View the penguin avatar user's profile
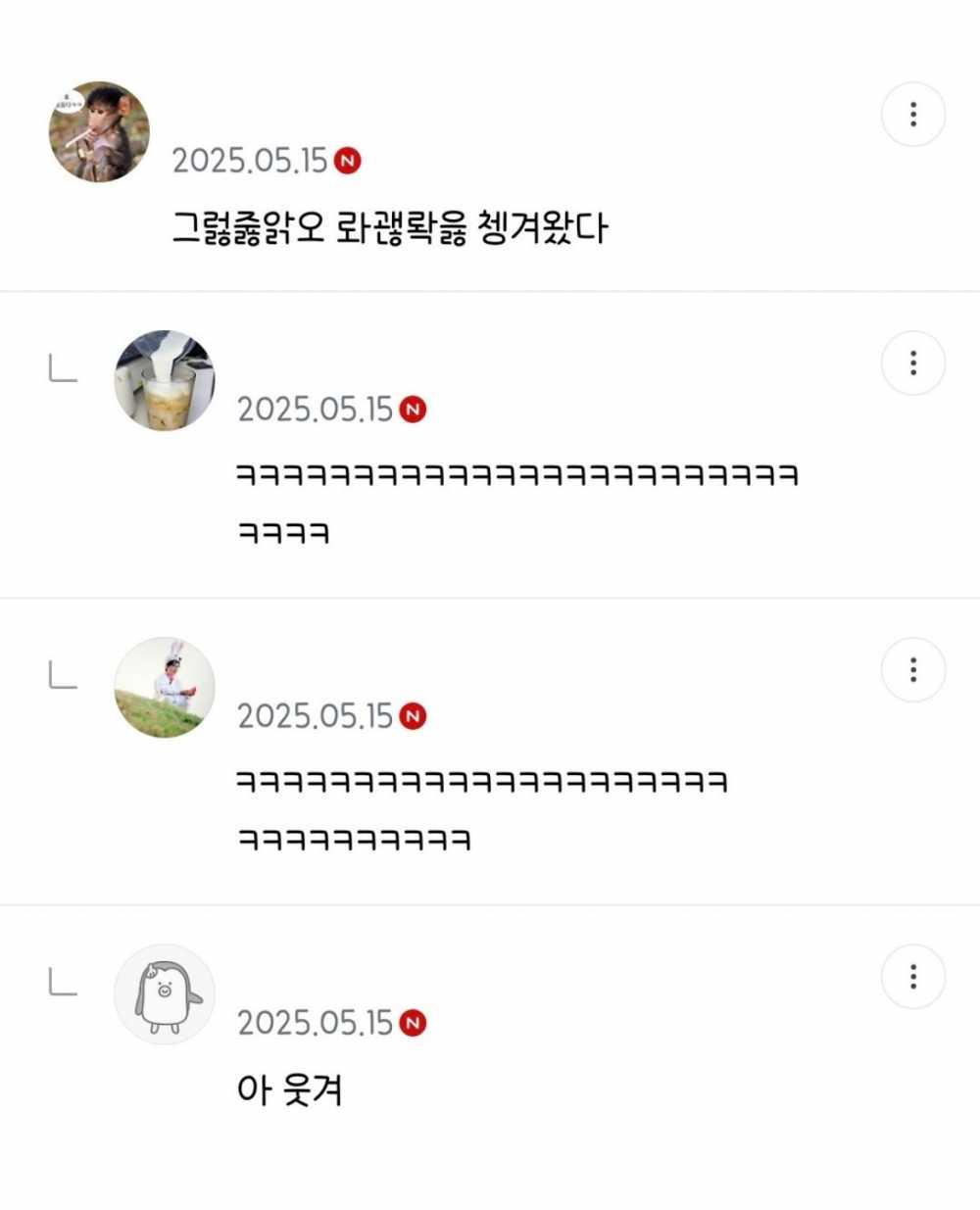Viewport: 980px width, 1210px height. 165,994
